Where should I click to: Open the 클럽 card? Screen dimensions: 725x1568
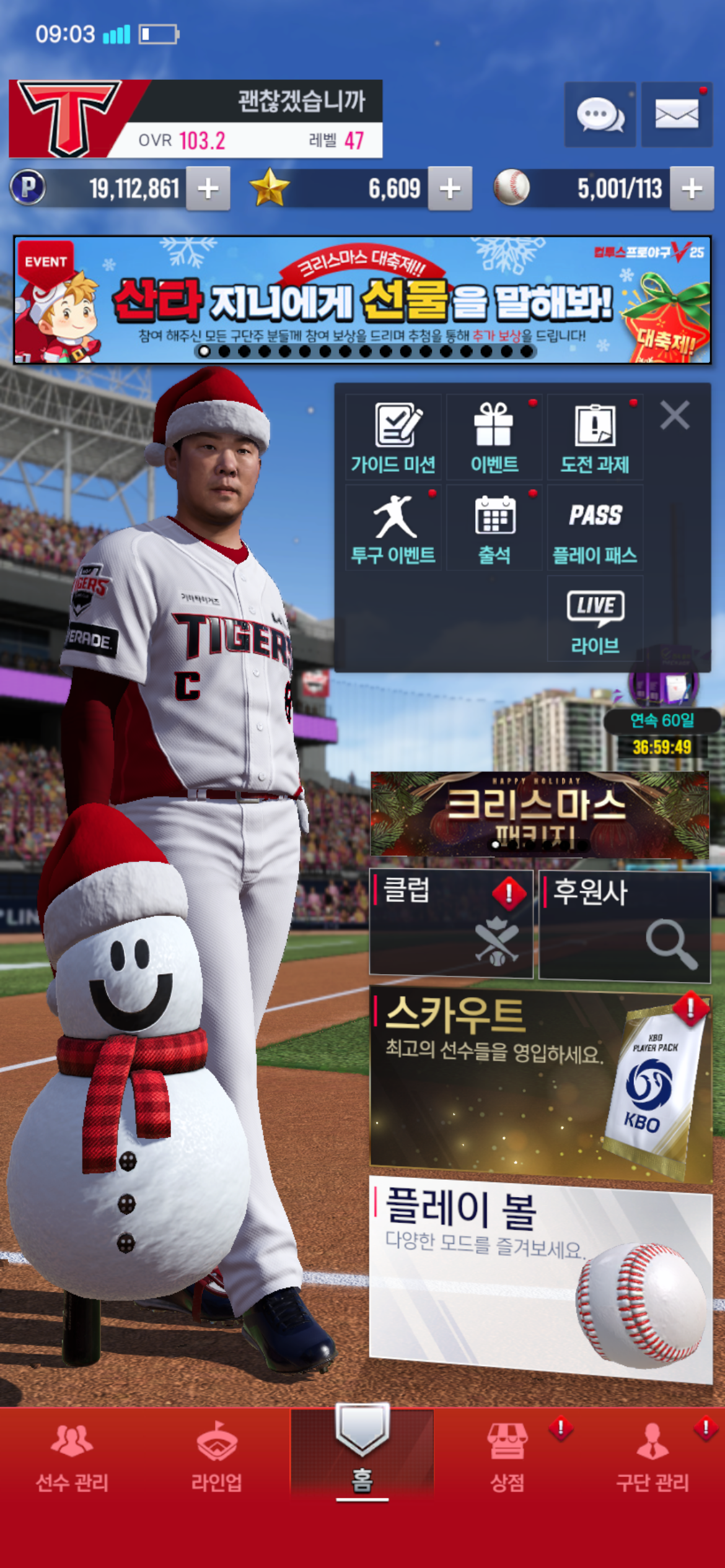pos(451,923)
